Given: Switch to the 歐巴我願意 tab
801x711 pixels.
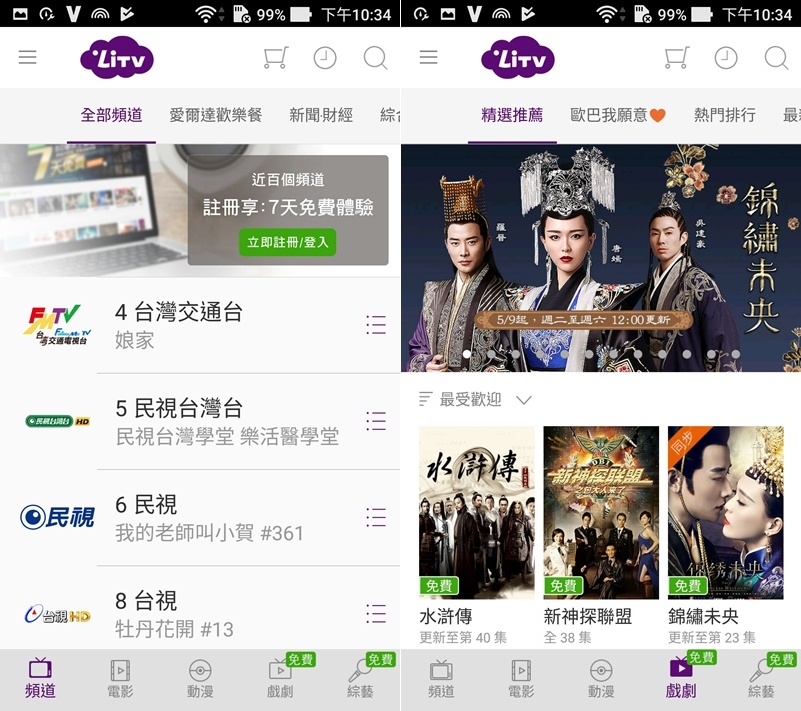Looking at the screenshot, I should click(617, 115).
